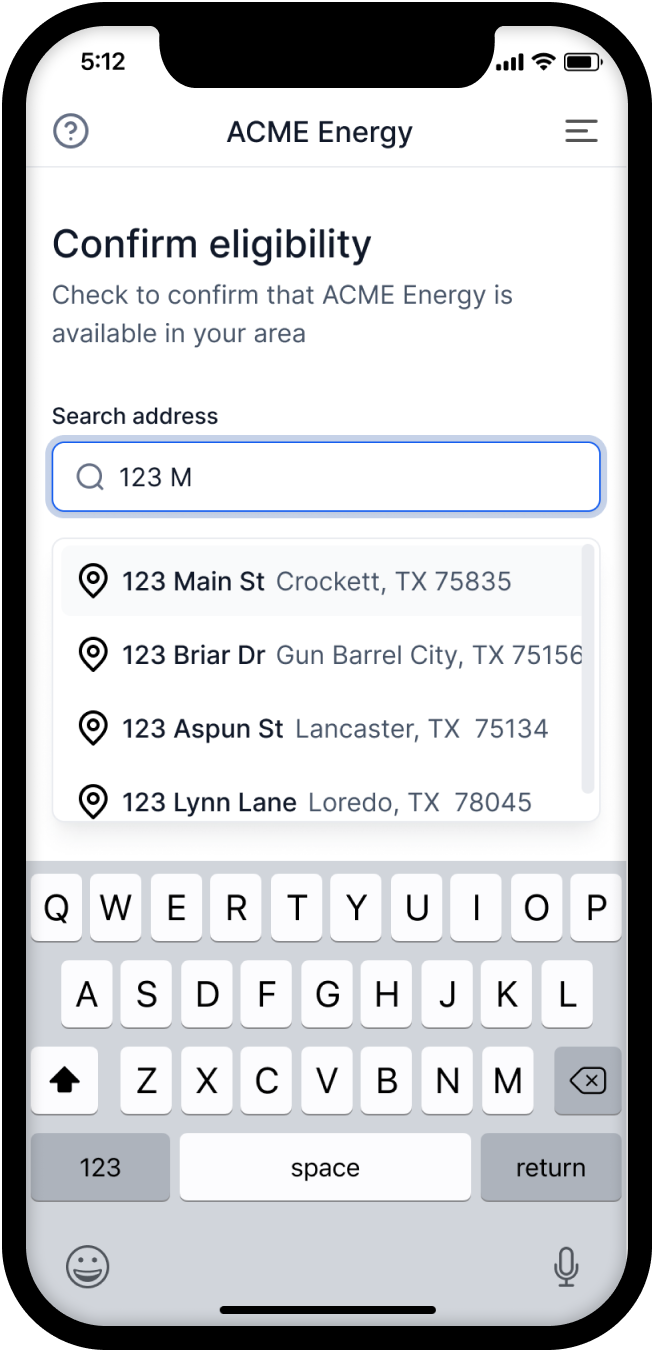Select 123 Lynn Lane, Loredo address
The image size is (654, 1352).
click(x=316, y=801)
